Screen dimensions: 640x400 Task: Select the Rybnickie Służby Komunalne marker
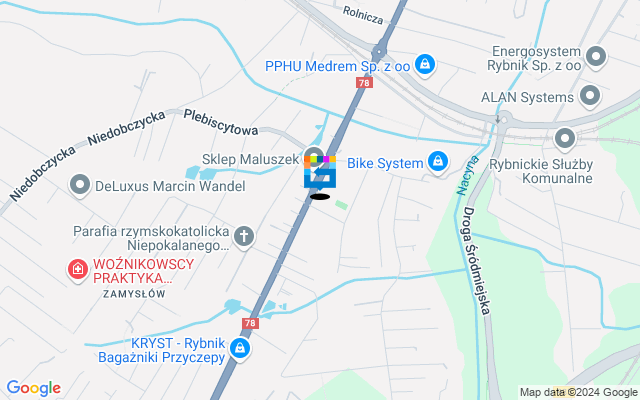click(x=565, y=139)
